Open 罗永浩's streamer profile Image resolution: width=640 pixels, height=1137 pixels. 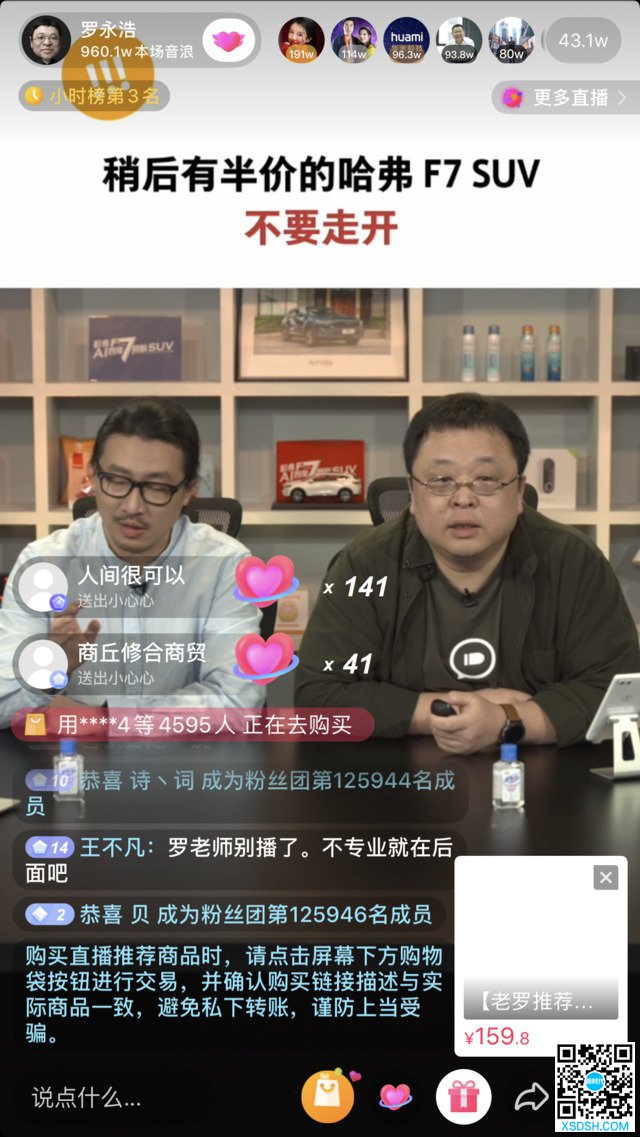tap(46, 40)
